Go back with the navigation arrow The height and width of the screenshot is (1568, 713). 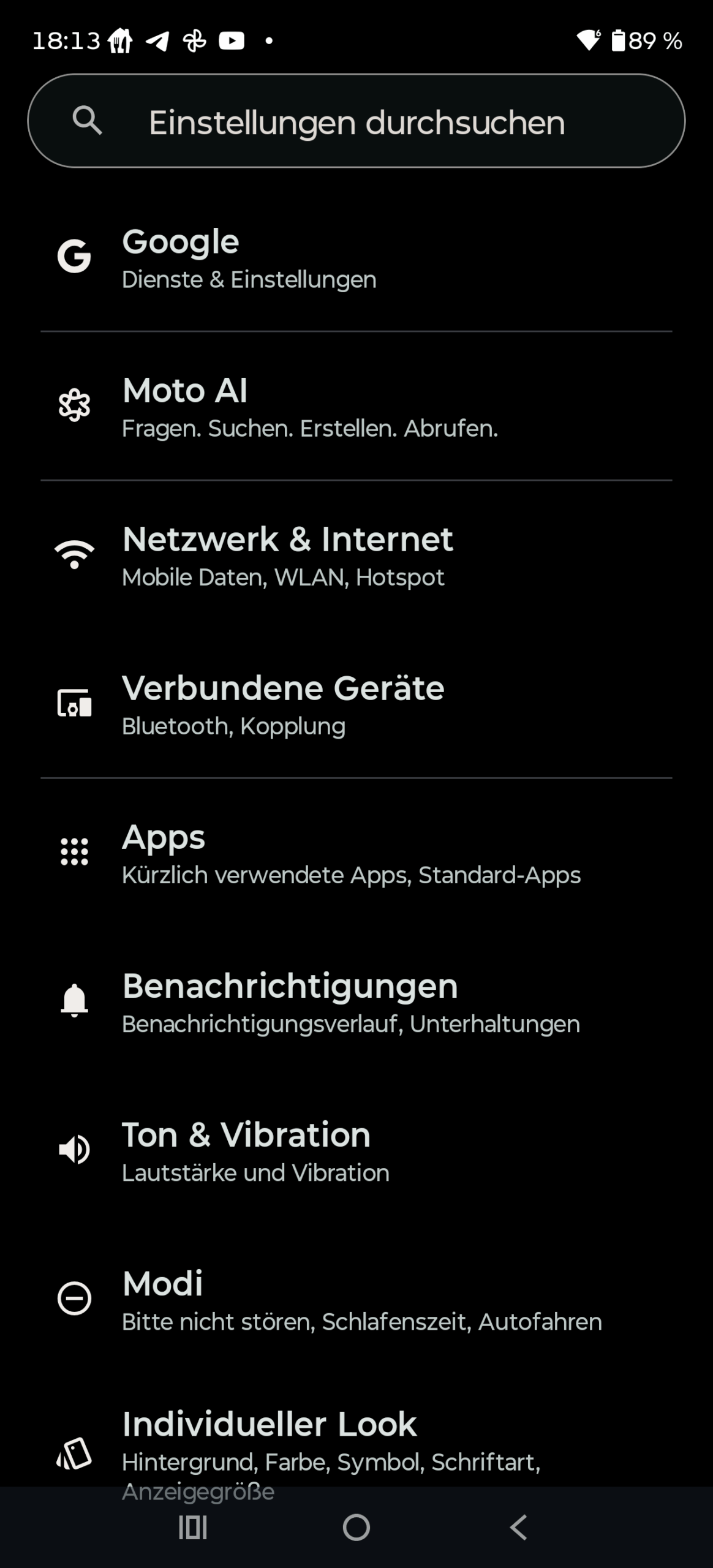point(519,1528)
